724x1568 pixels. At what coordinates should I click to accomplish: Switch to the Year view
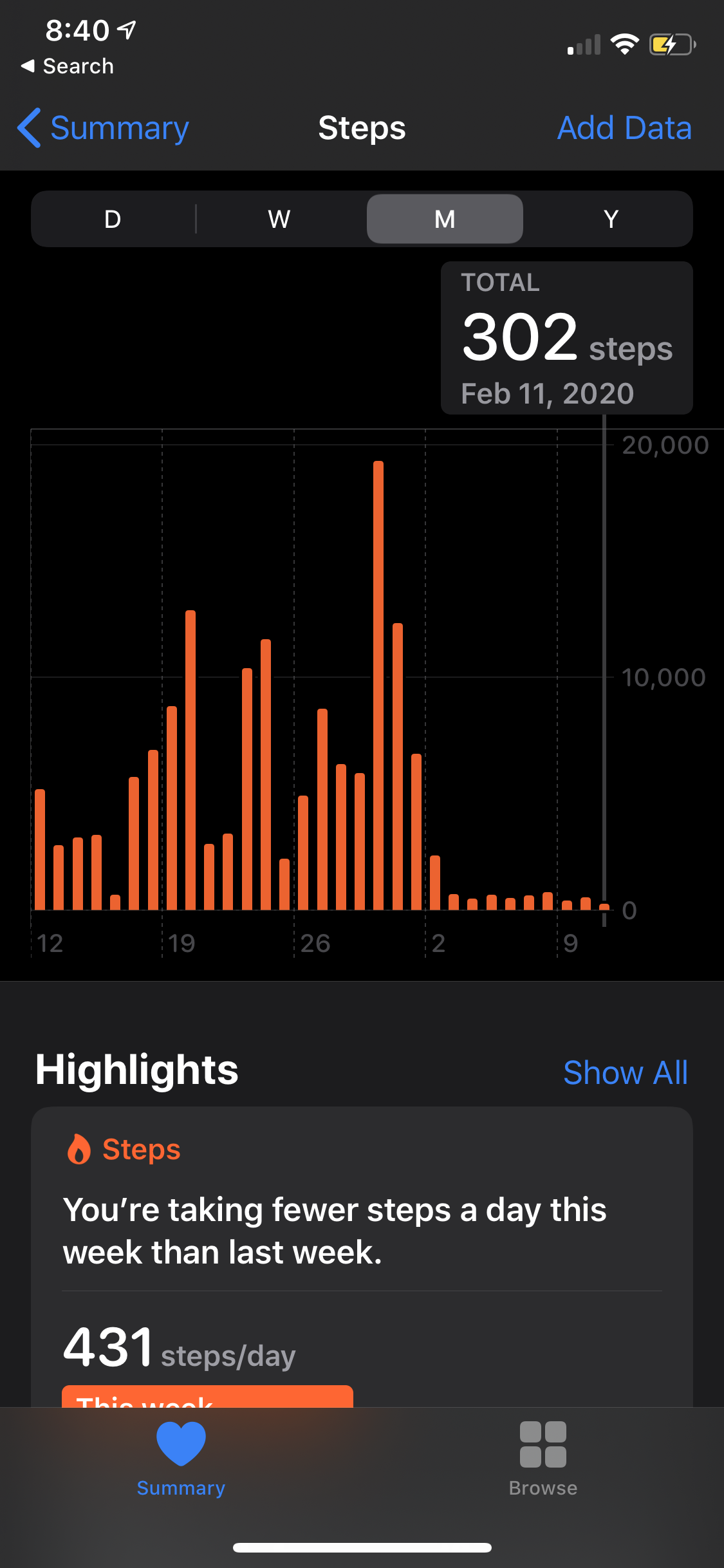pyautogui.click(x=611, y=219)
